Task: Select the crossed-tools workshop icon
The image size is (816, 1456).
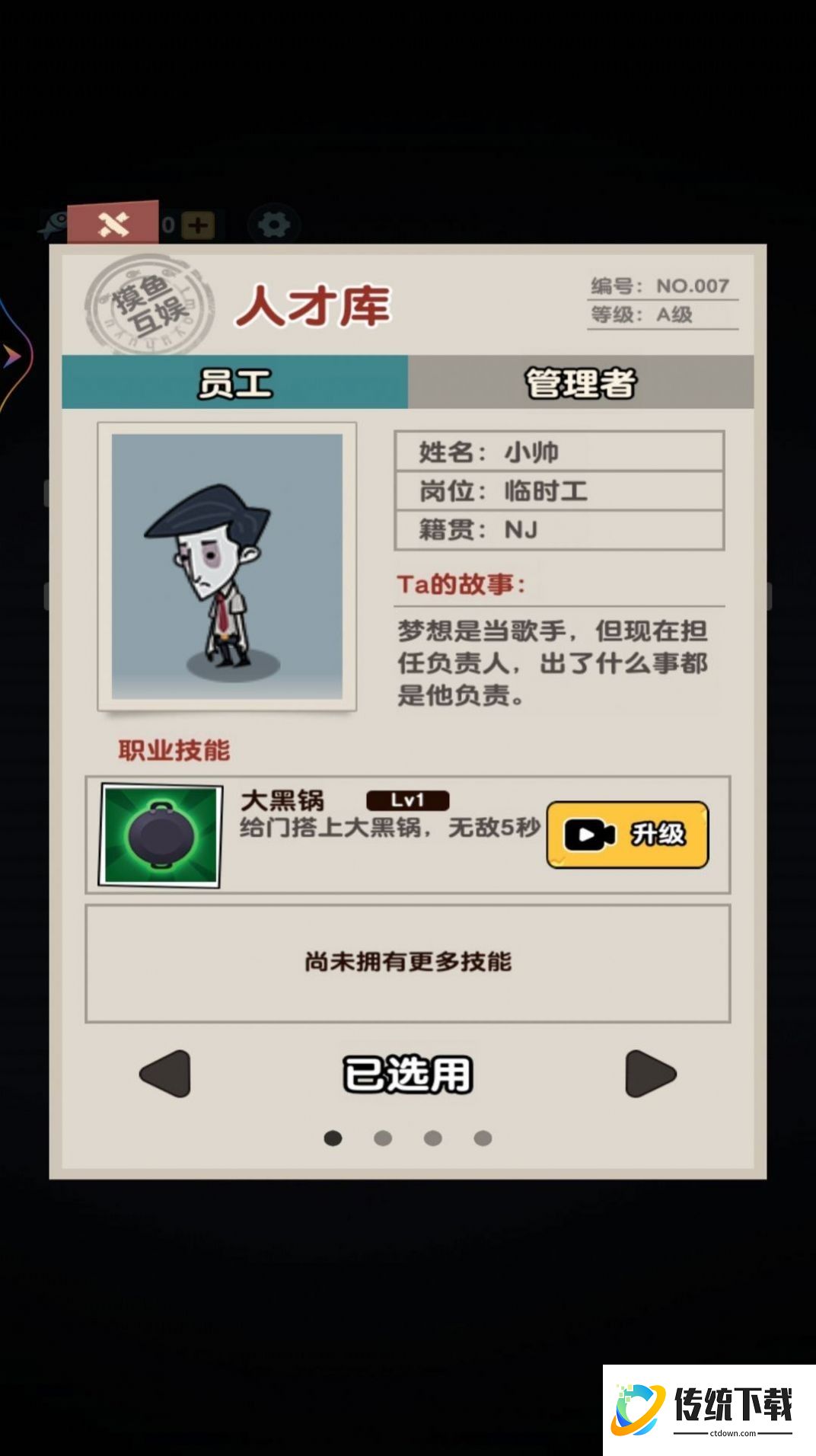Action: click(x=114, y=224)
